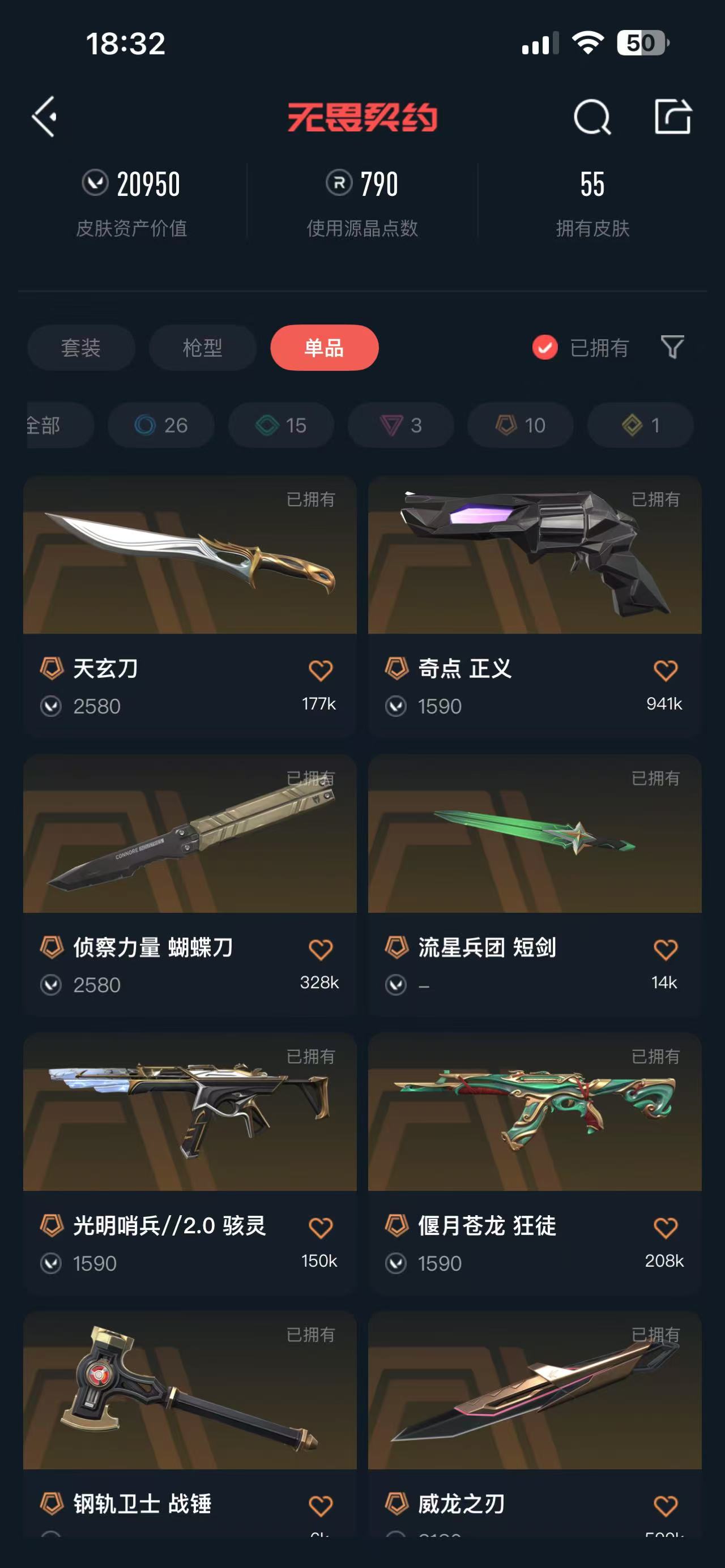Open the search icon
This screenshot has height=1568, width=725.
click(x=592, y=116)
